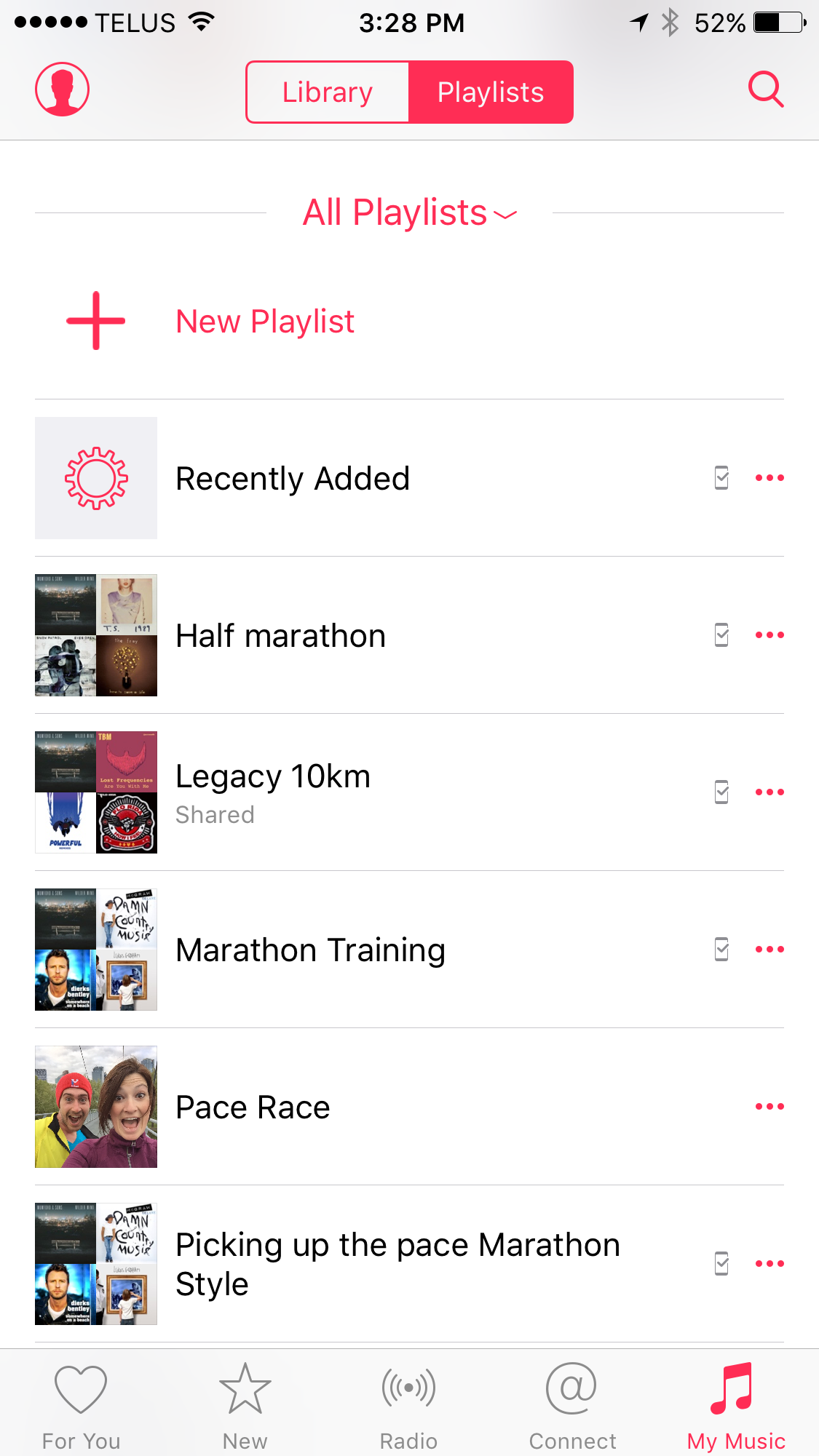Show more options for Marathon Training
The image size is (819, 1456).
pos(769,950)
